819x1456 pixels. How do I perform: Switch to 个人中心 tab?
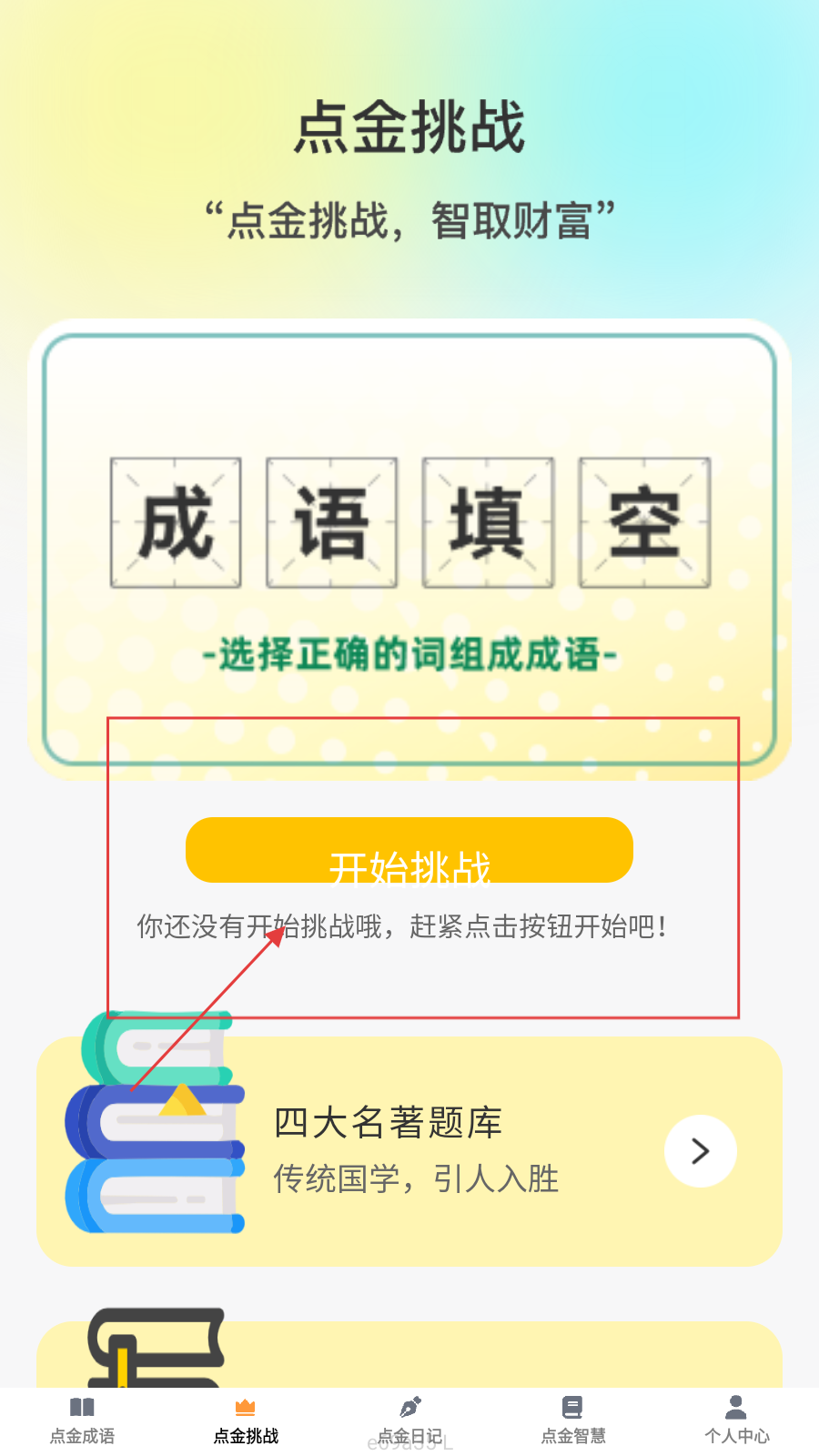[737, 1421]
